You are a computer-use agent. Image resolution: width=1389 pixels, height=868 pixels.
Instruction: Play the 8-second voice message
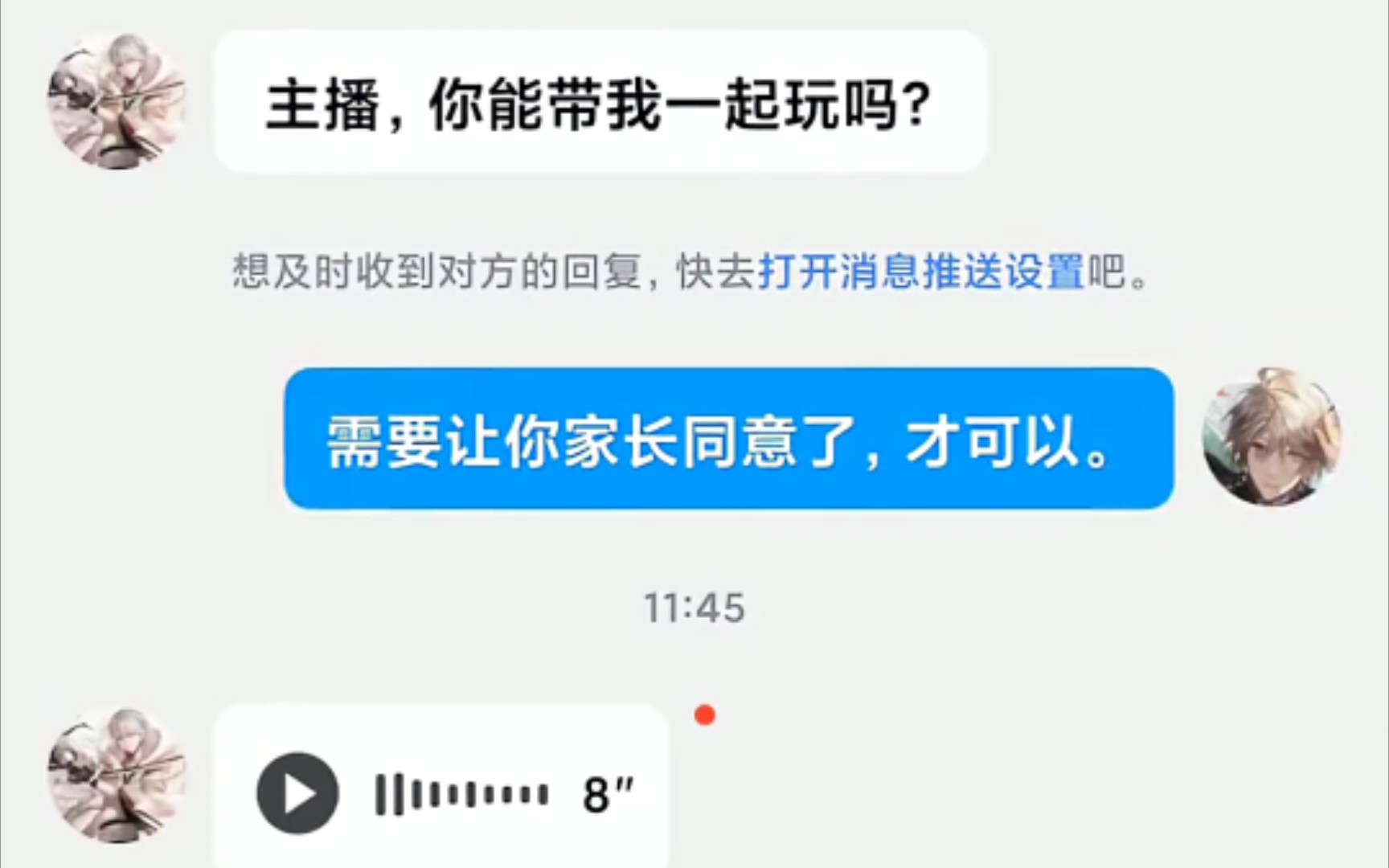(297, 793)
